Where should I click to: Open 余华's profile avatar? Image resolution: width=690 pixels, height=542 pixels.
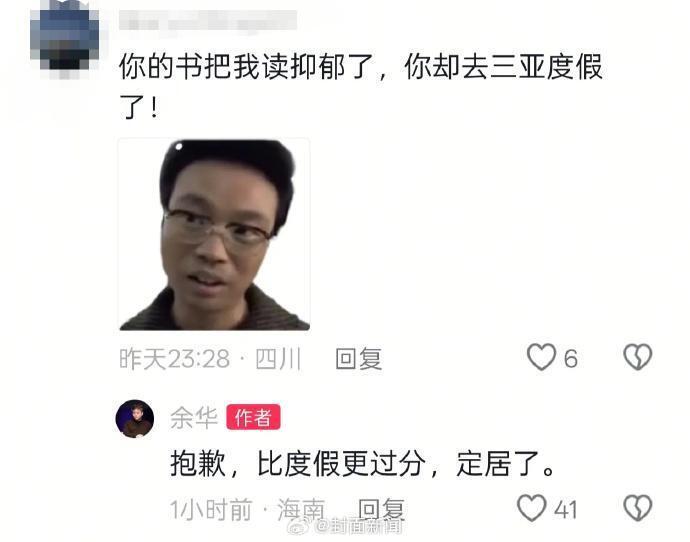click(135, 418)
